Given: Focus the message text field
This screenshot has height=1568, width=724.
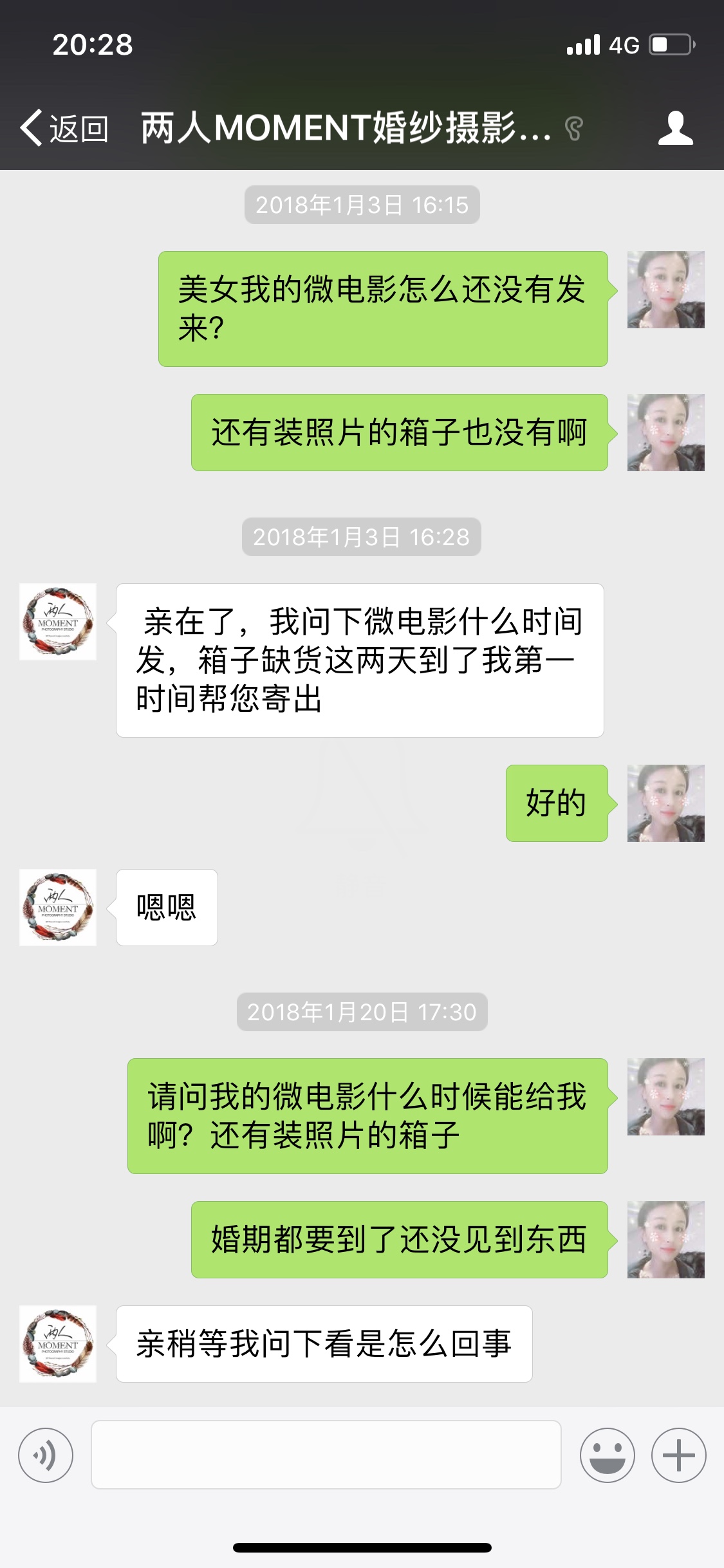Looking at the screenshot, I should click(x=326, y=1455).
